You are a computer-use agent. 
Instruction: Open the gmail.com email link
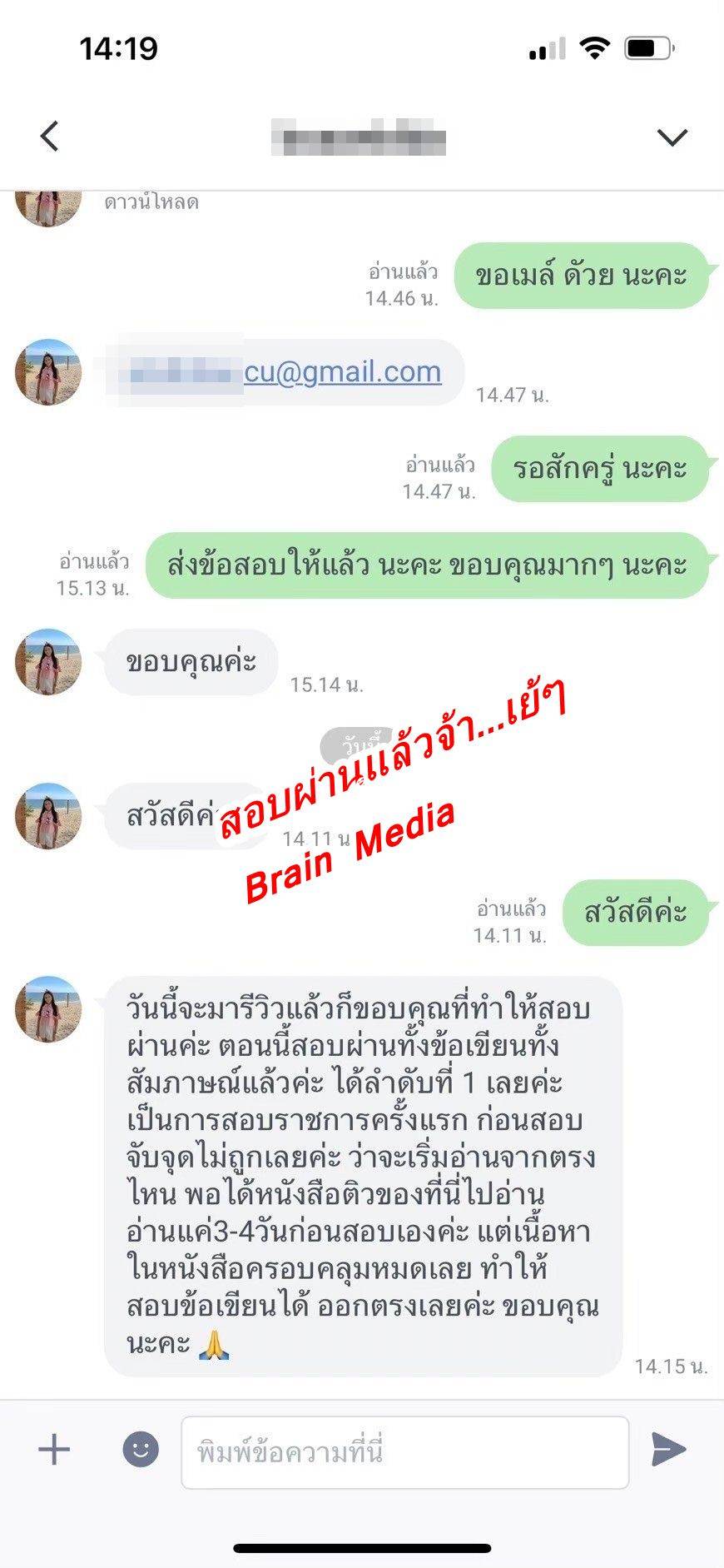pos(342,372)
